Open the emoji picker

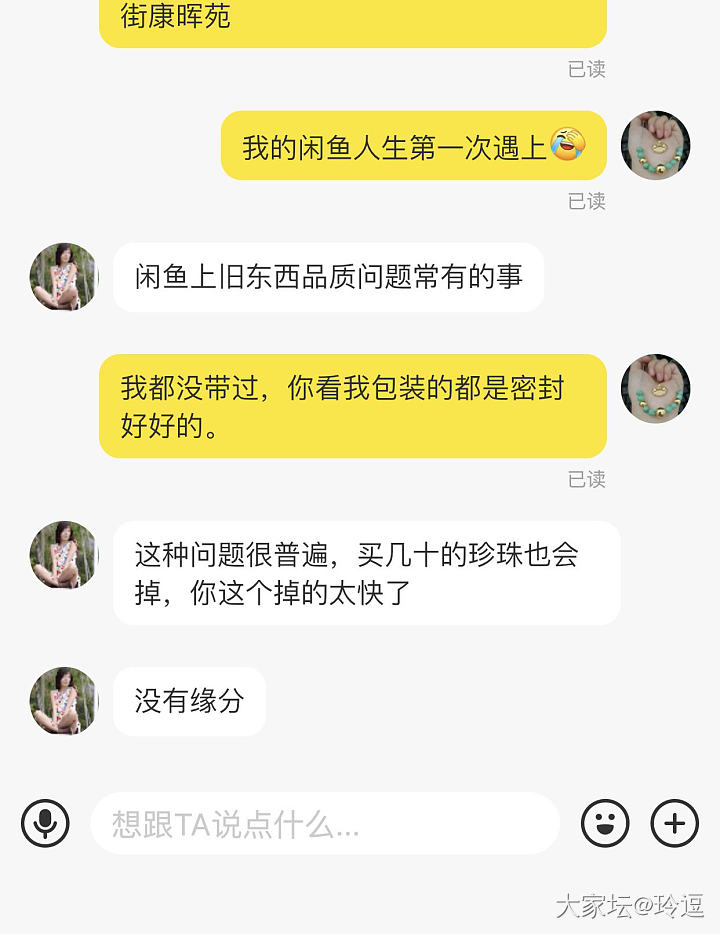tap(605, 823)
